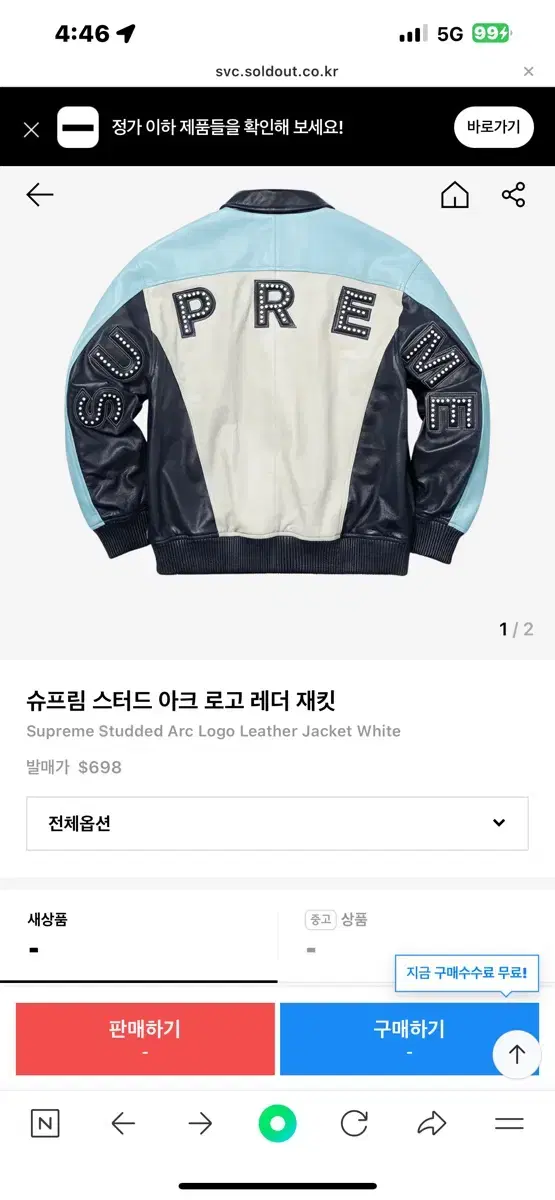View the Supreme leather jacket photo

277,383
